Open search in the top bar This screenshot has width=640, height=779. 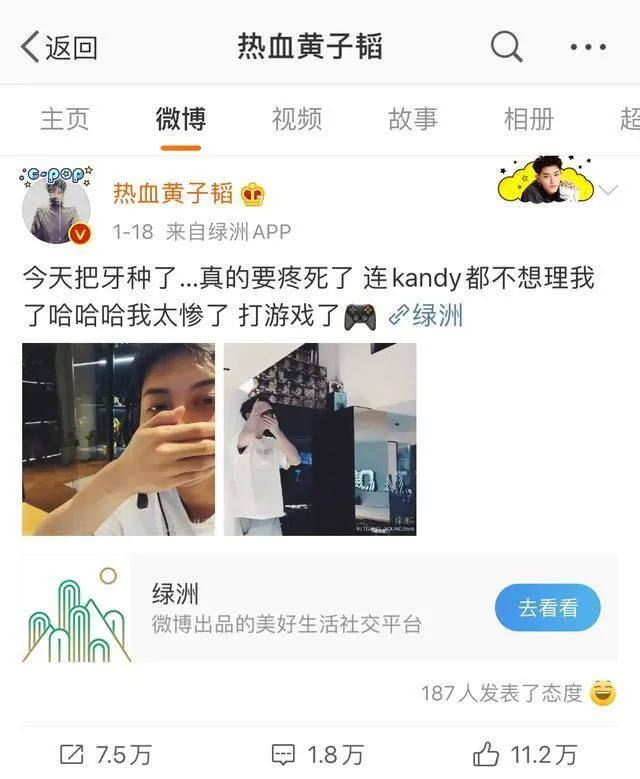(507, 46)
